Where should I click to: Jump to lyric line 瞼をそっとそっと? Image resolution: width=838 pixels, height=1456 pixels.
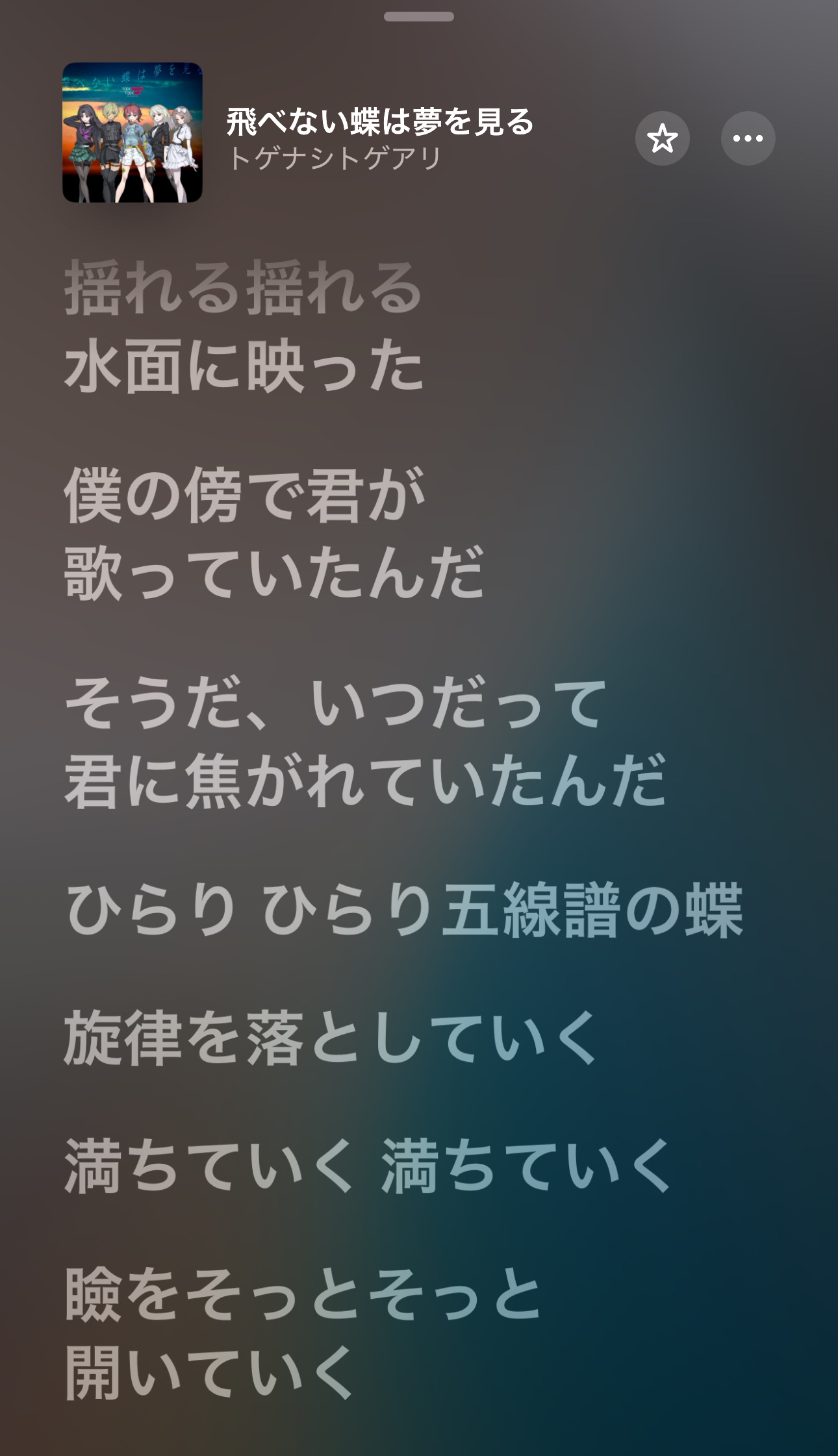tap(303, 1296)
